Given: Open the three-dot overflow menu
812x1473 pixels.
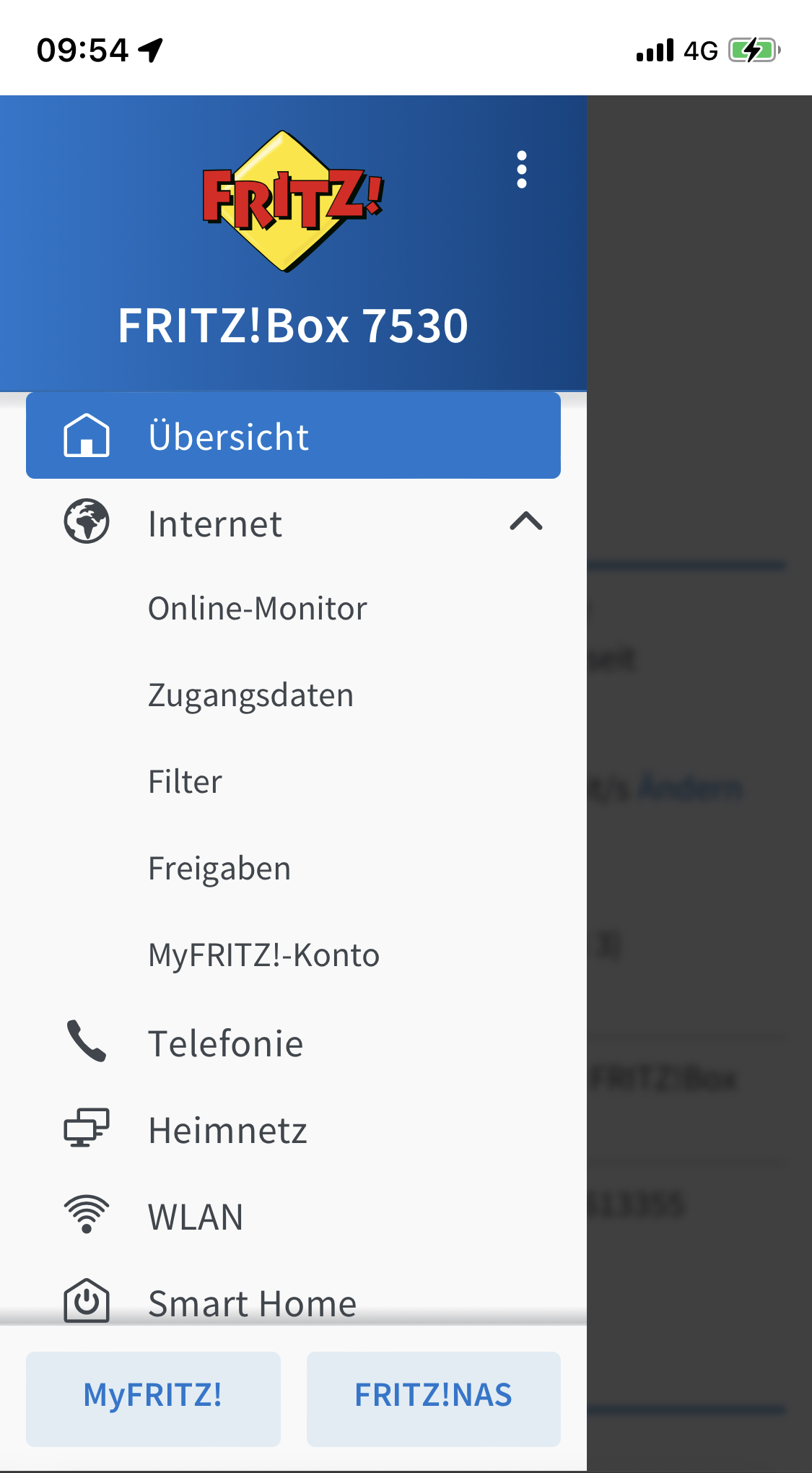Looking at the screenshot, I should point(521,170).
